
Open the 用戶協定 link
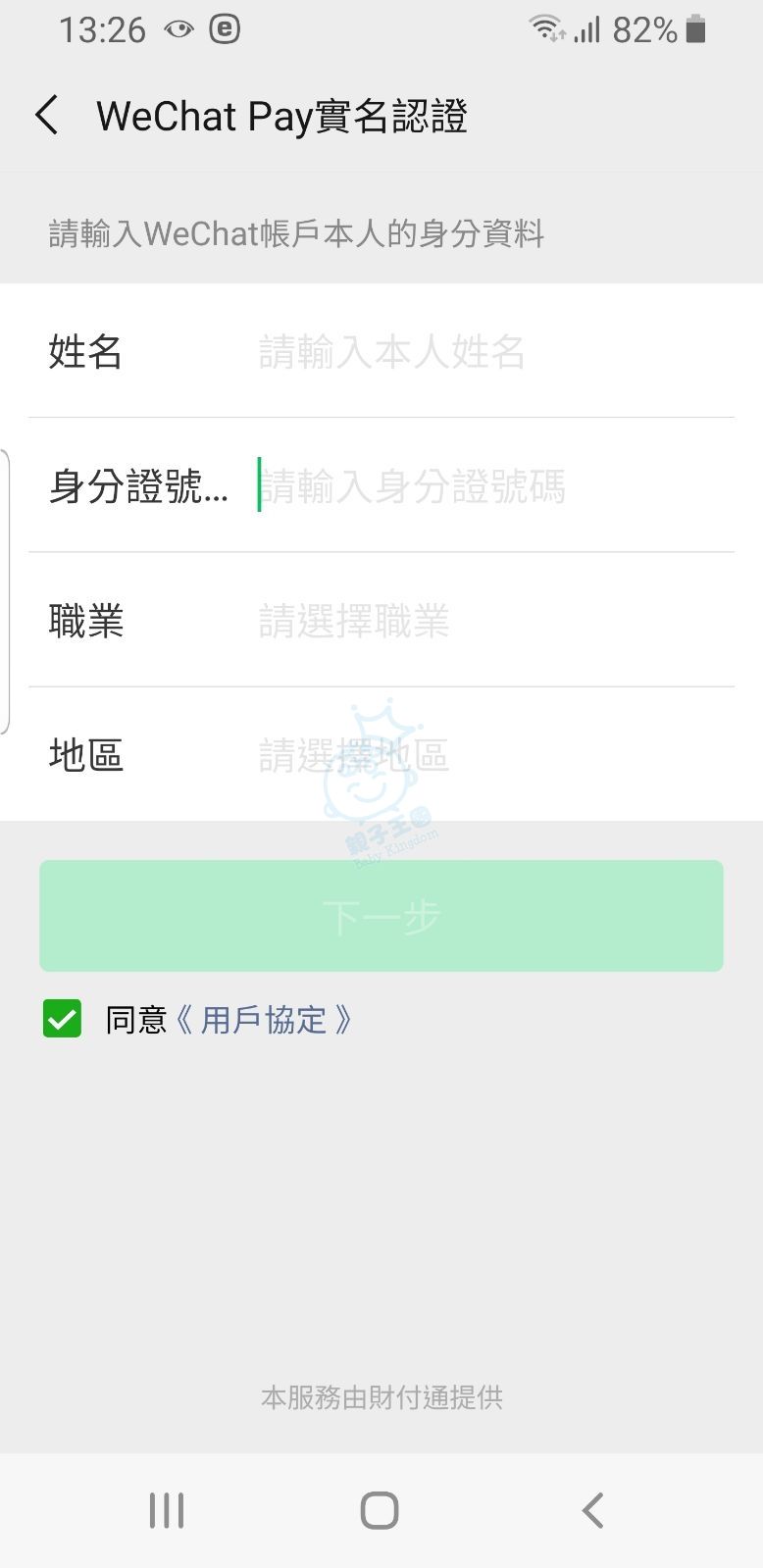[264, 1020]
